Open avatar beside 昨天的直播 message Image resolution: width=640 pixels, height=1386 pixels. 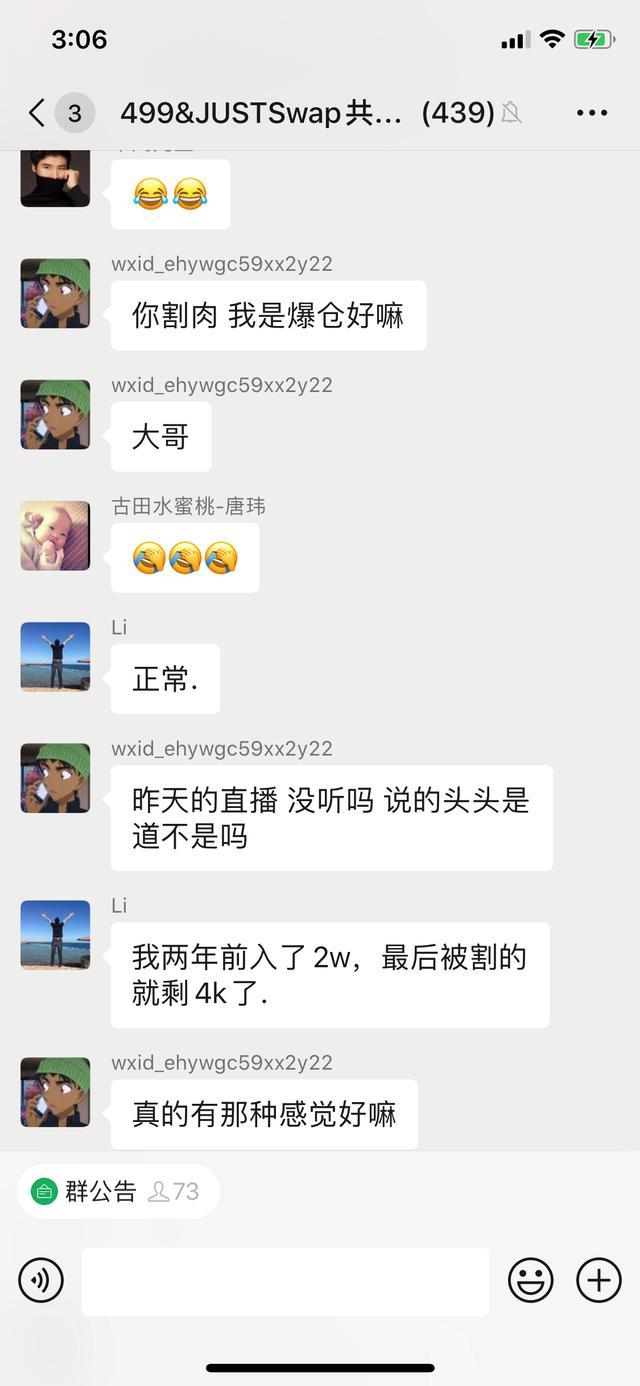click(55, 778)
